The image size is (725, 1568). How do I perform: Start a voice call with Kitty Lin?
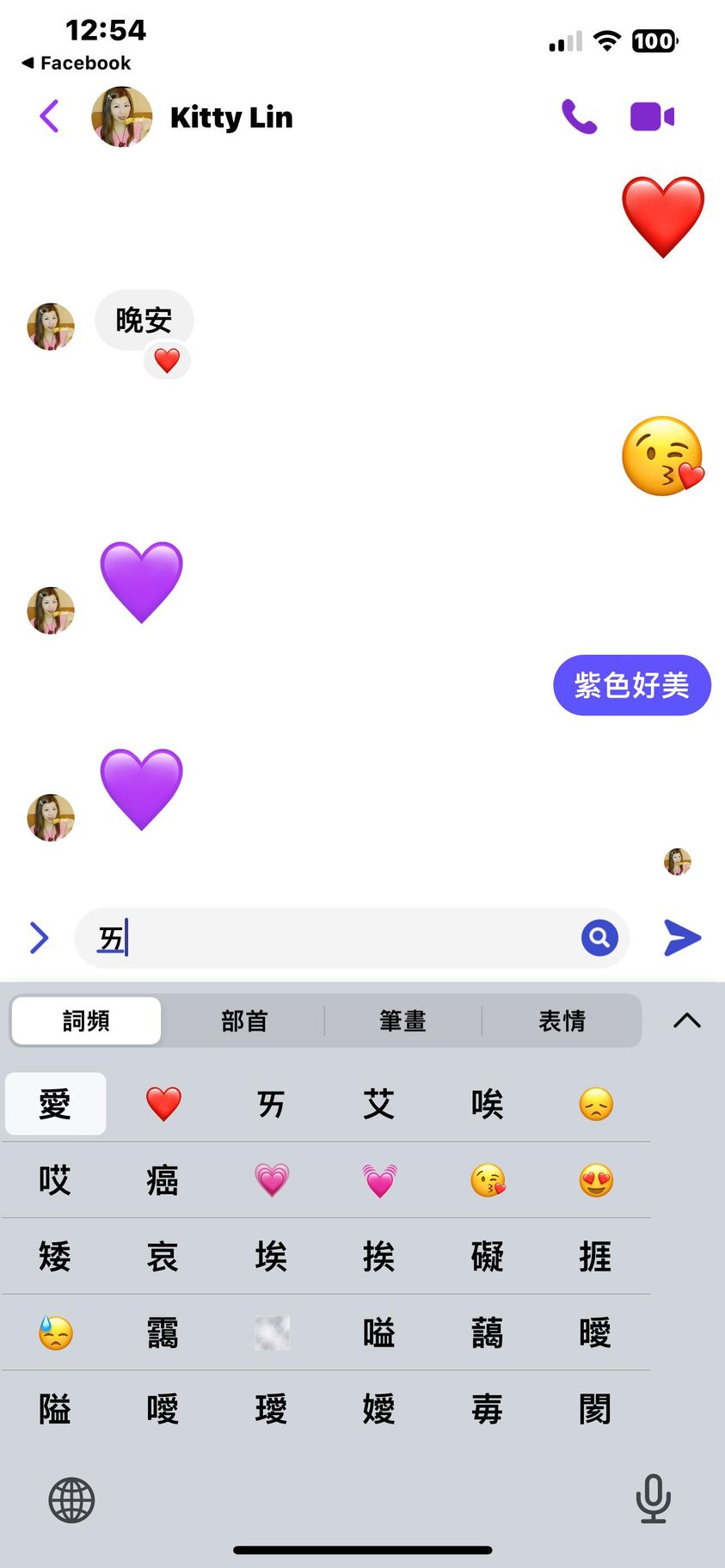pyautogui.click(x=579, y=116)
